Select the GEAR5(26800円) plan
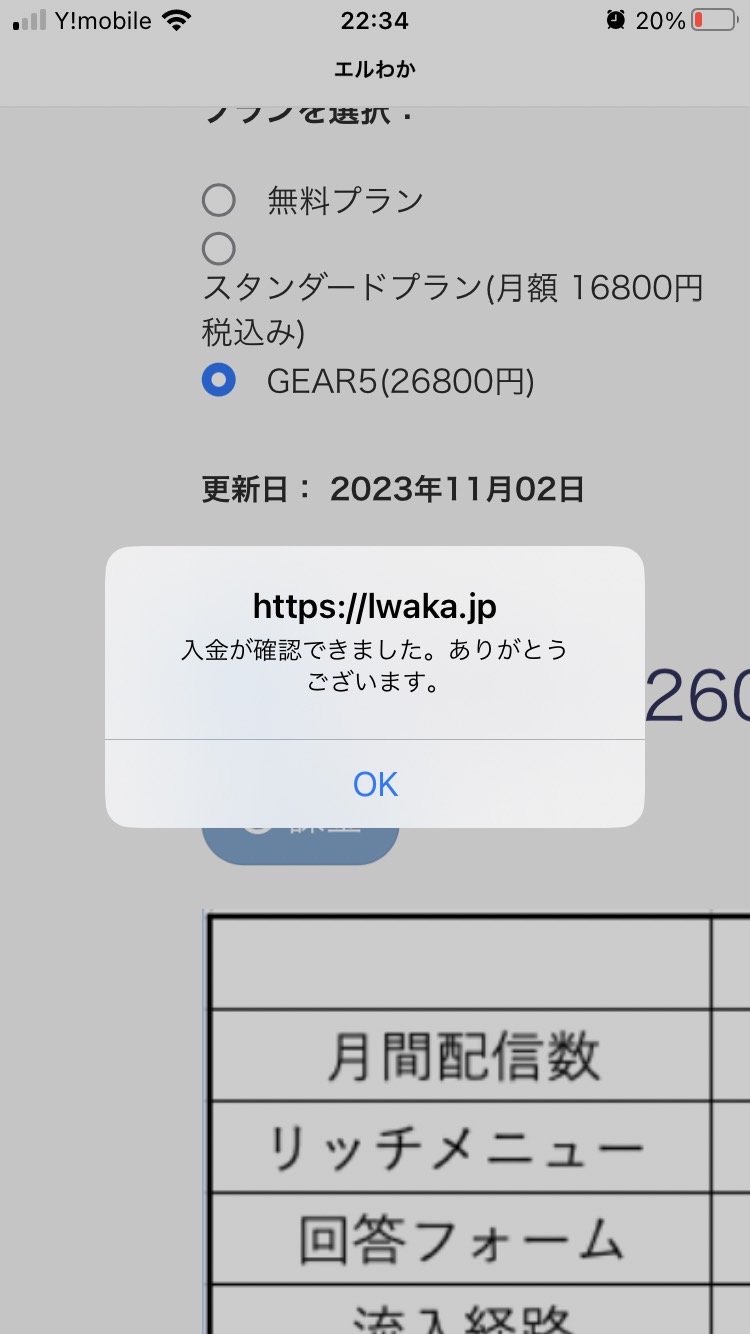This screenshot has width=750, height=1334. click(219, 380)
